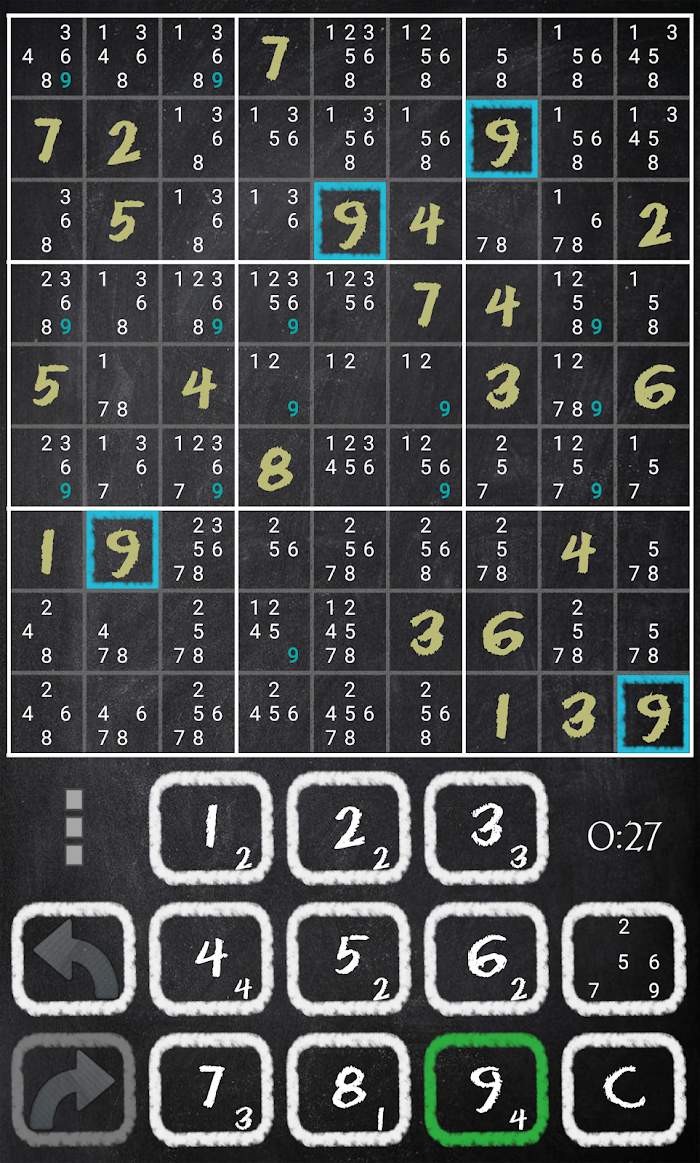The width and height of the screenshot is (700, 1163).
Task: Select the empty center cell of the grid
Action: coord(350,385)
